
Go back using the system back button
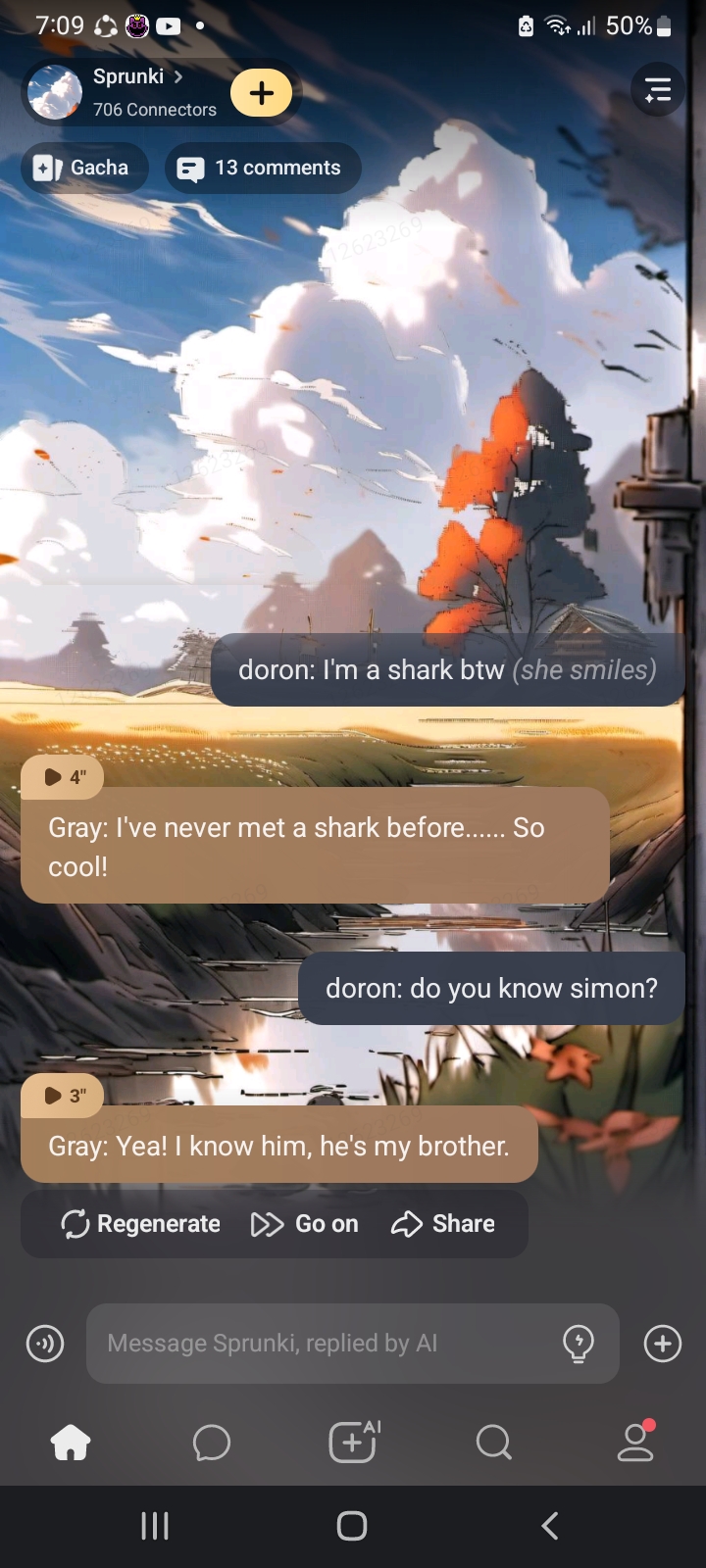coord(550,1526)
